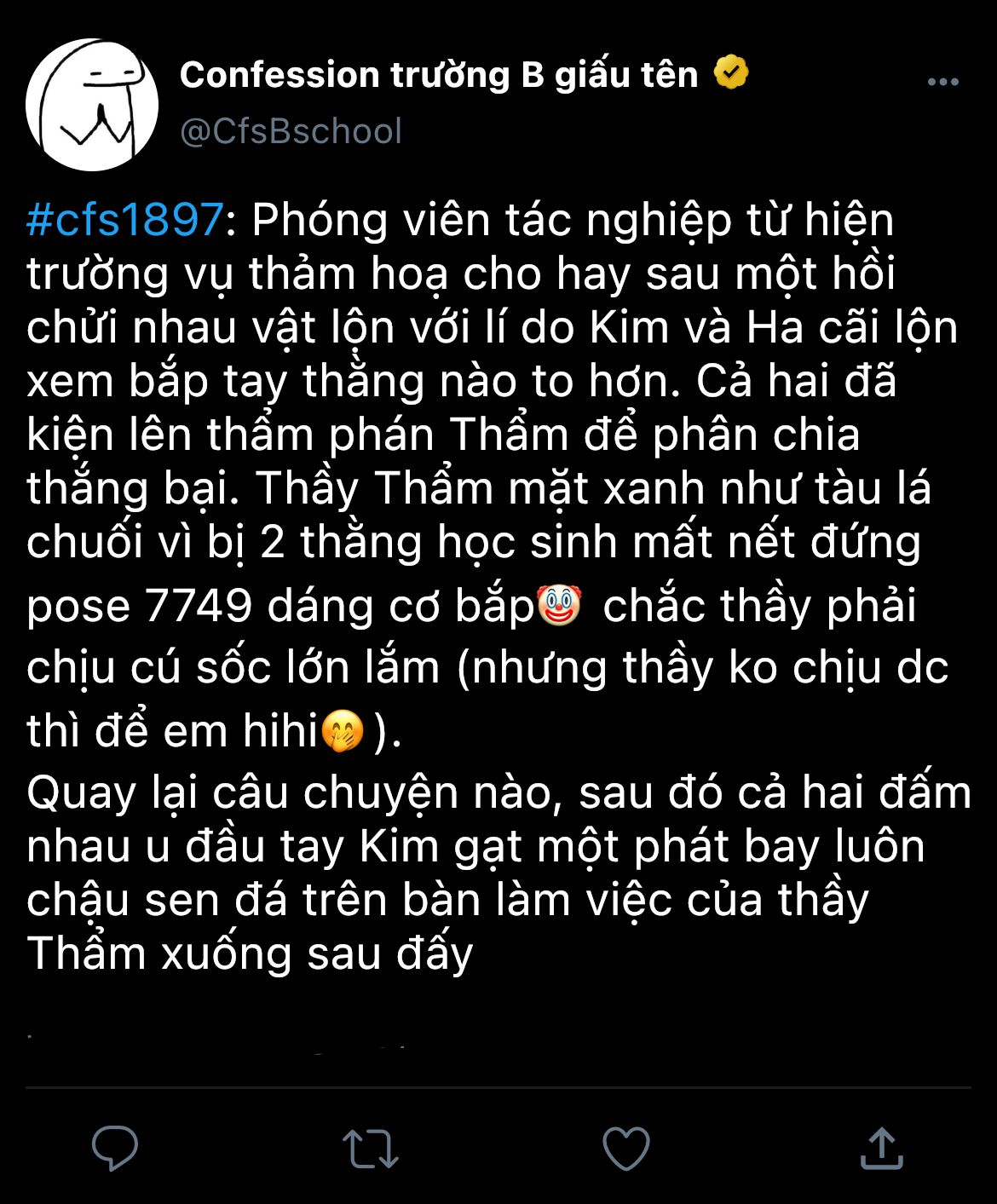This screenshot has height=1204, width=997.
Task: View the @CfsBschool account profile
Action: pos(291,131)
